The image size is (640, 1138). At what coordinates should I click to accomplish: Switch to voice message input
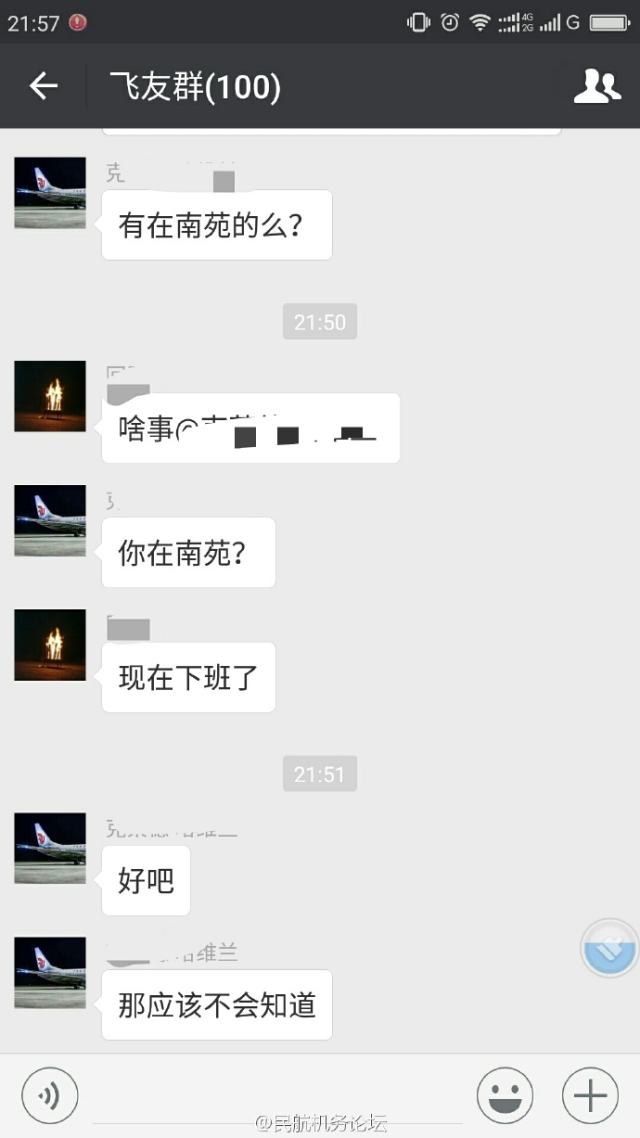[x=50, y=1096]
